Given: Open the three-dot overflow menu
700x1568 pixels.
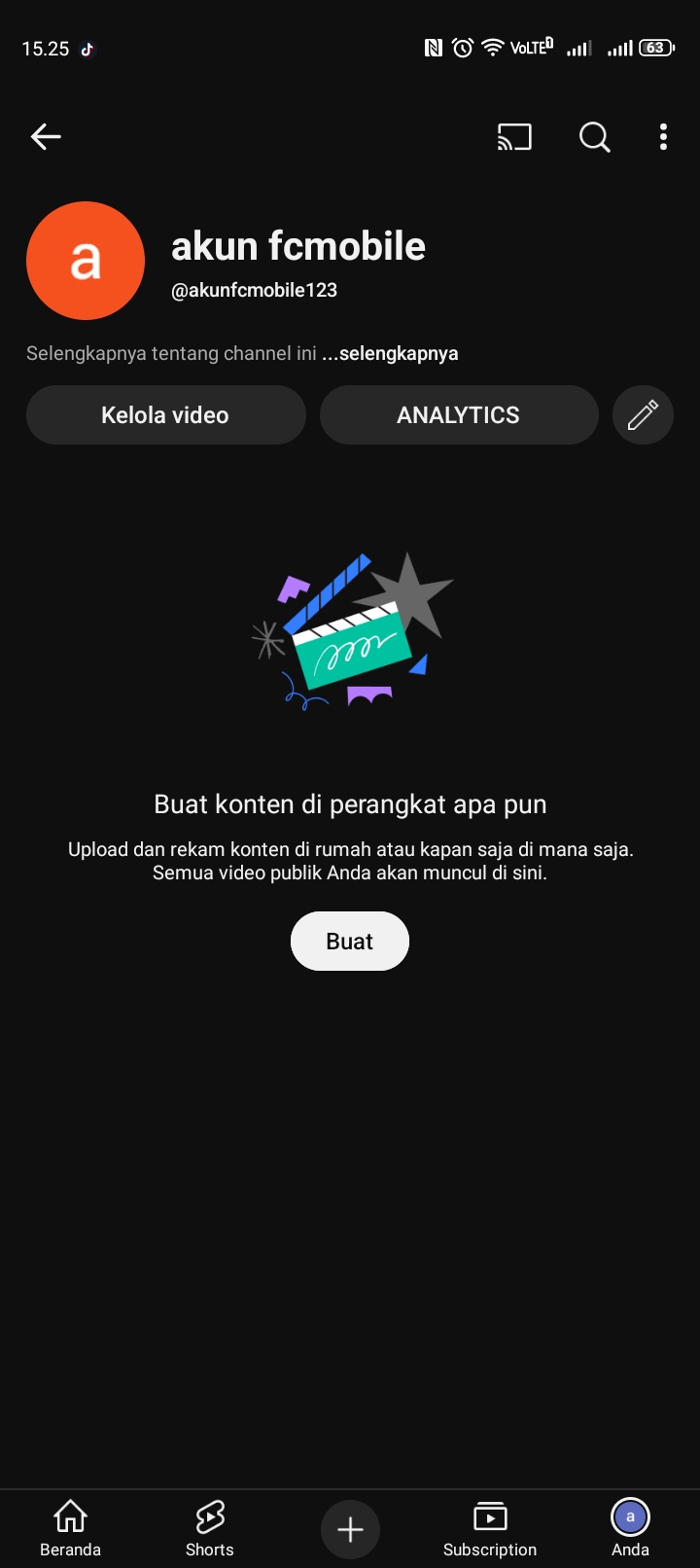Looking at the screenshot, I should tap(663, 137).
